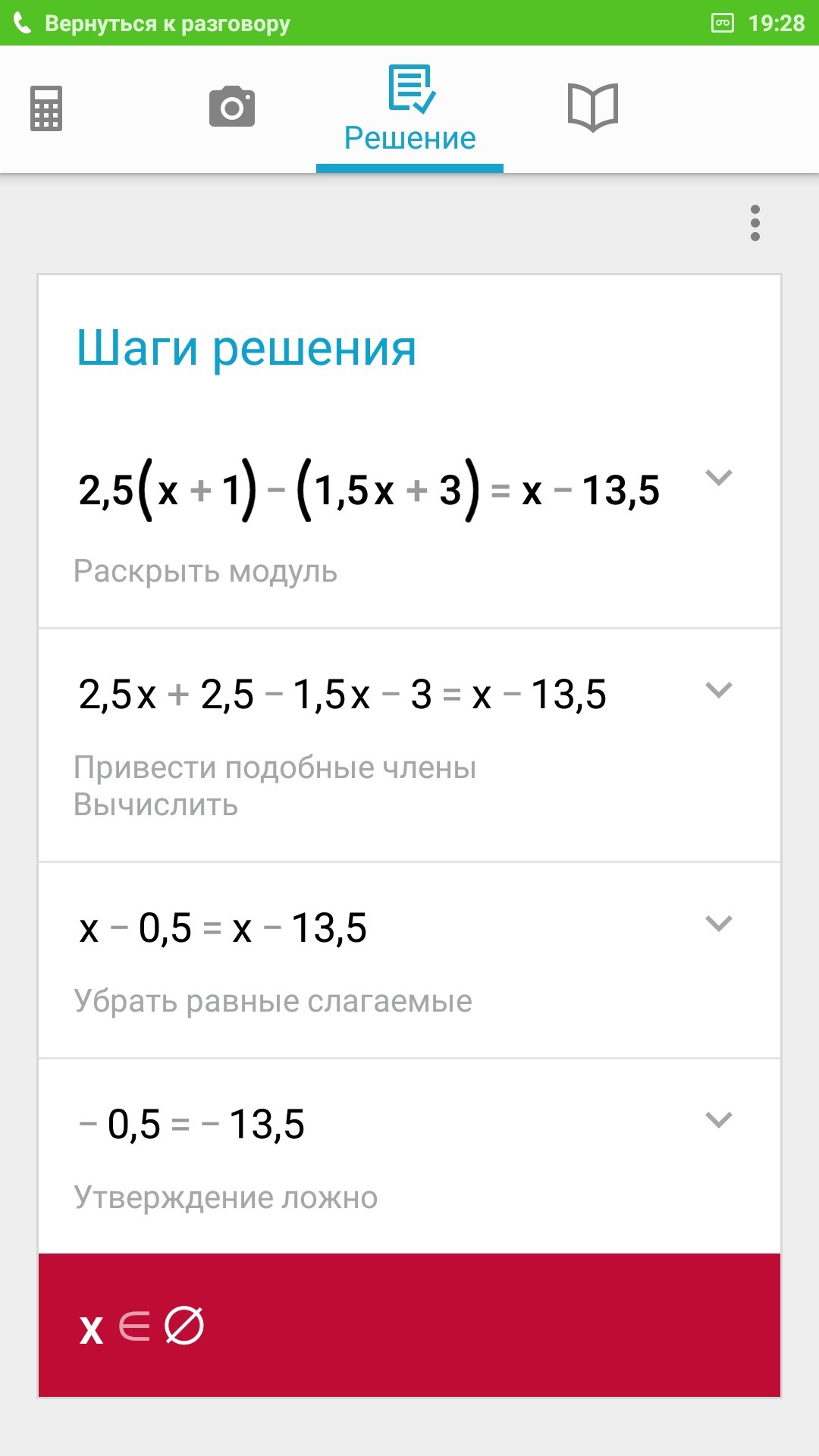Image resolution: width=819 pixels, height=1456 pixels.
Task: Open the textbook tab
Action: 593,107
